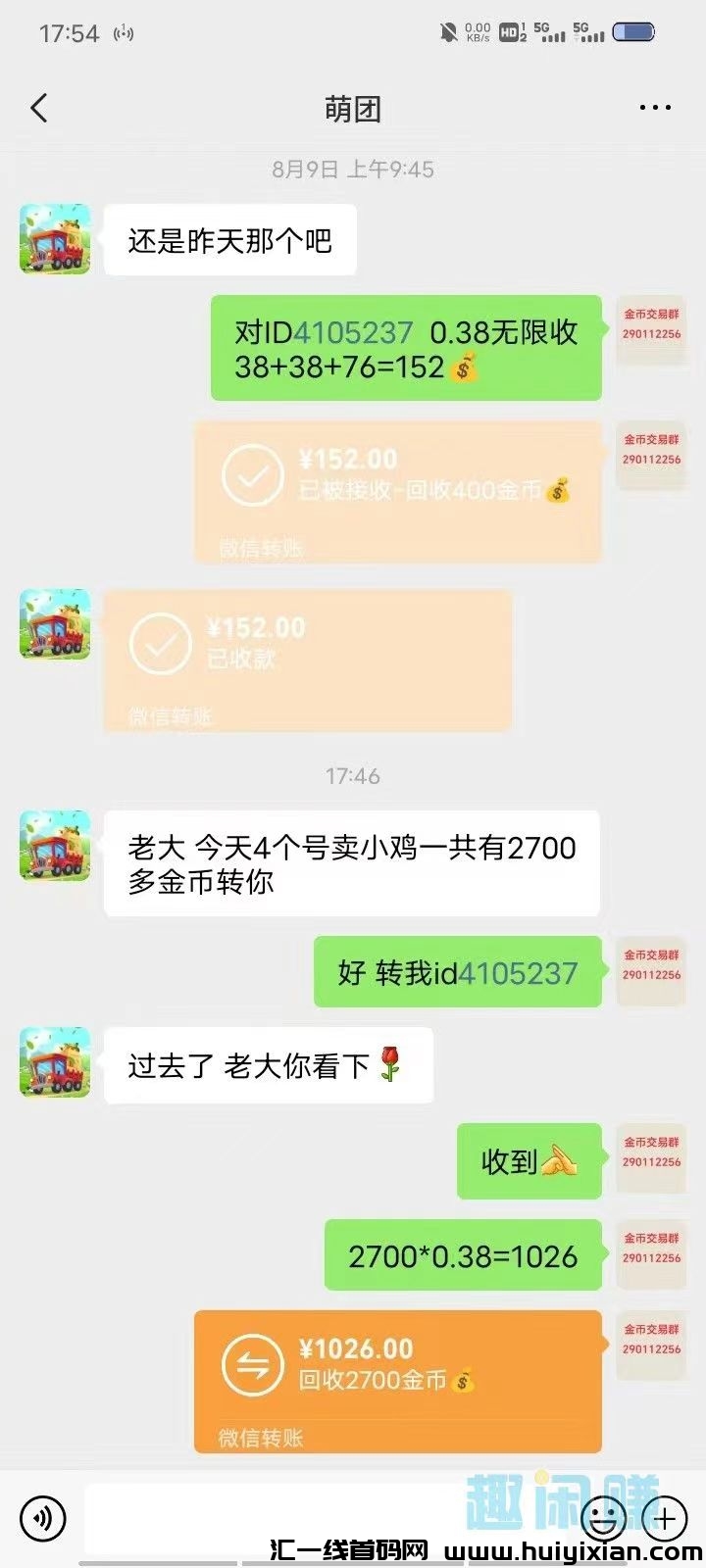Image resolution: width=706 pixels, height=1568 pixels.
Task: Tap ID 4105237 in 0.38无限收 message
Action: (353, 333)
